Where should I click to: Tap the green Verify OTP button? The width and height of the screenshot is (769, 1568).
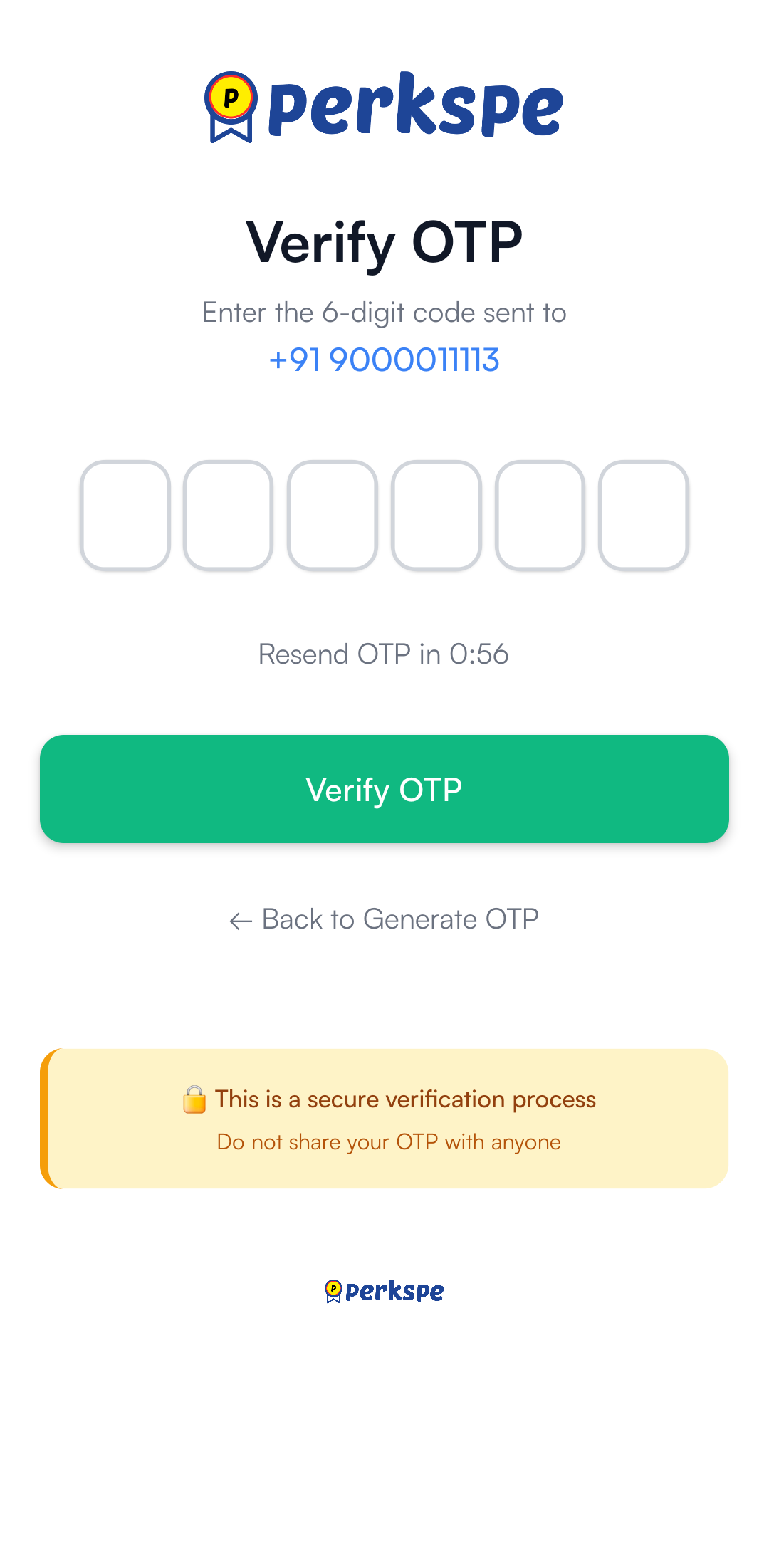click(x=384, y=789)
